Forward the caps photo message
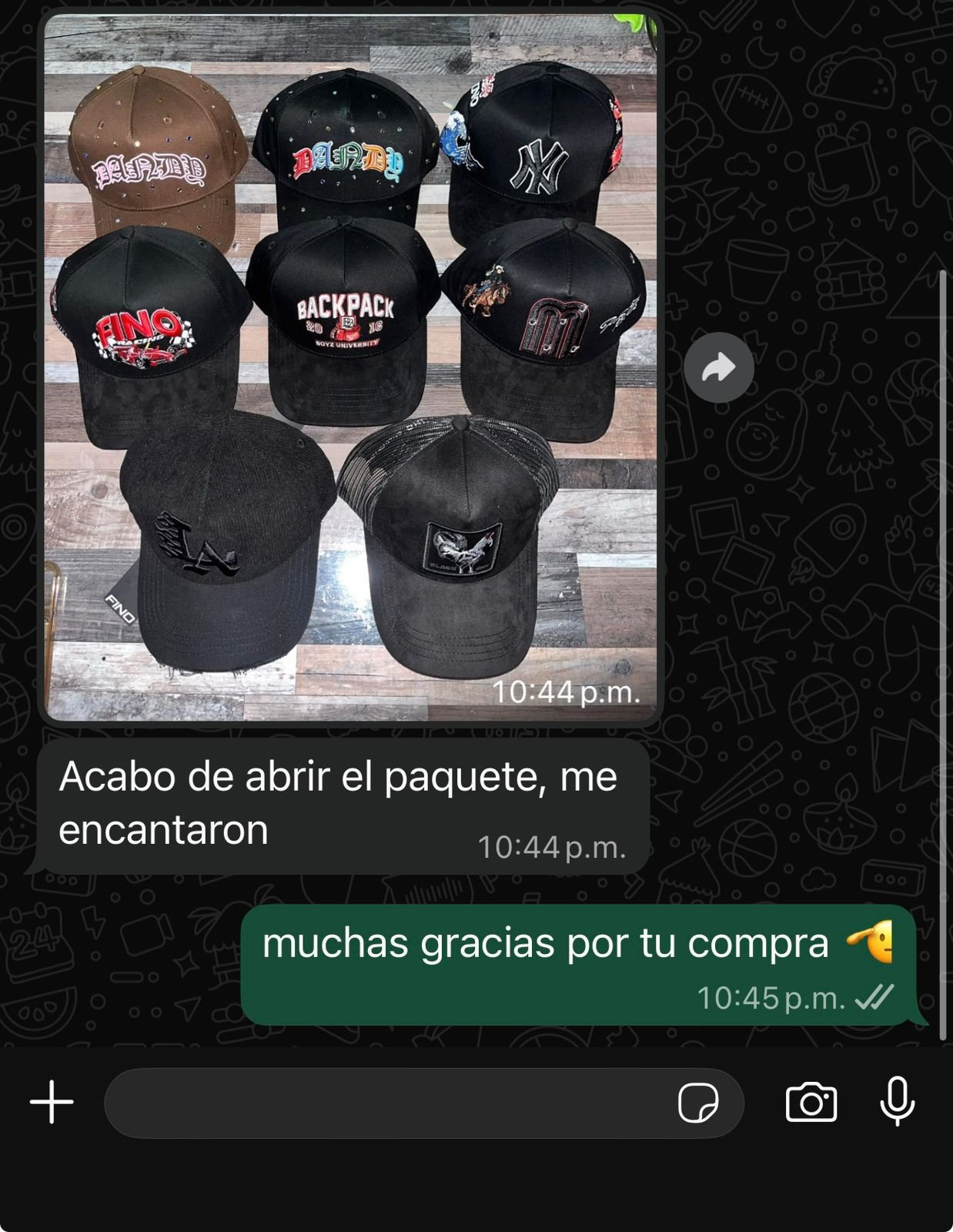This screenshot has height=1232, width=953. point(718,367)
